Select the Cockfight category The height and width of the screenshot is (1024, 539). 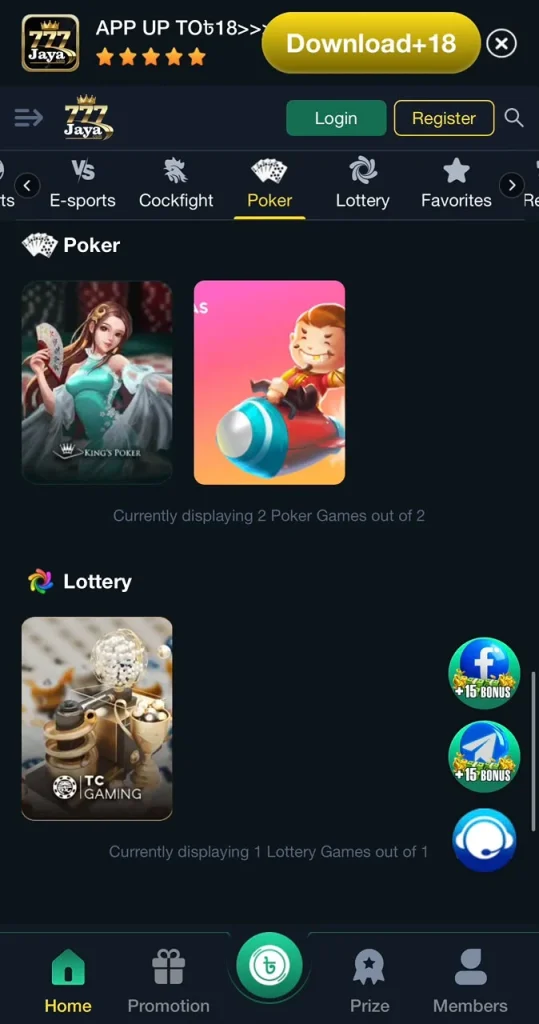coord(176,184)
